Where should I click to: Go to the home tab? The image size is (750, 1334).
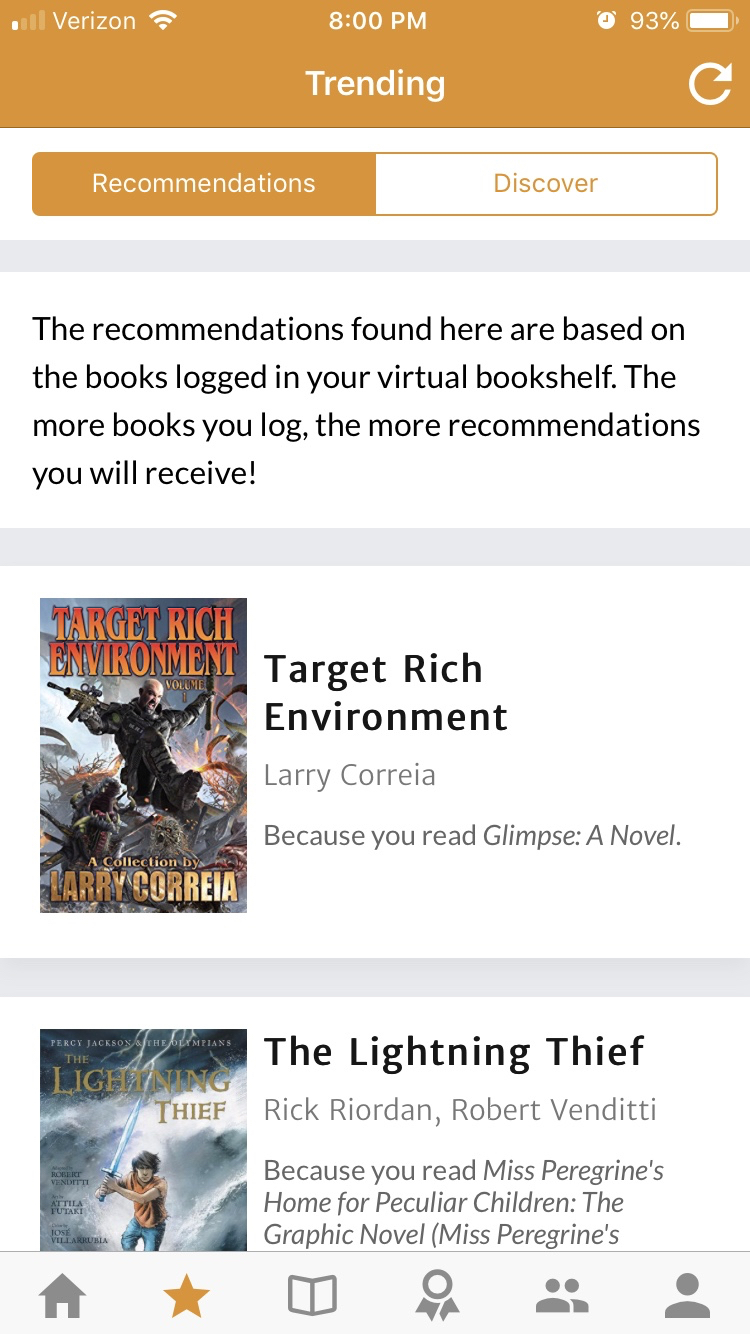(x=62, y=1296)
